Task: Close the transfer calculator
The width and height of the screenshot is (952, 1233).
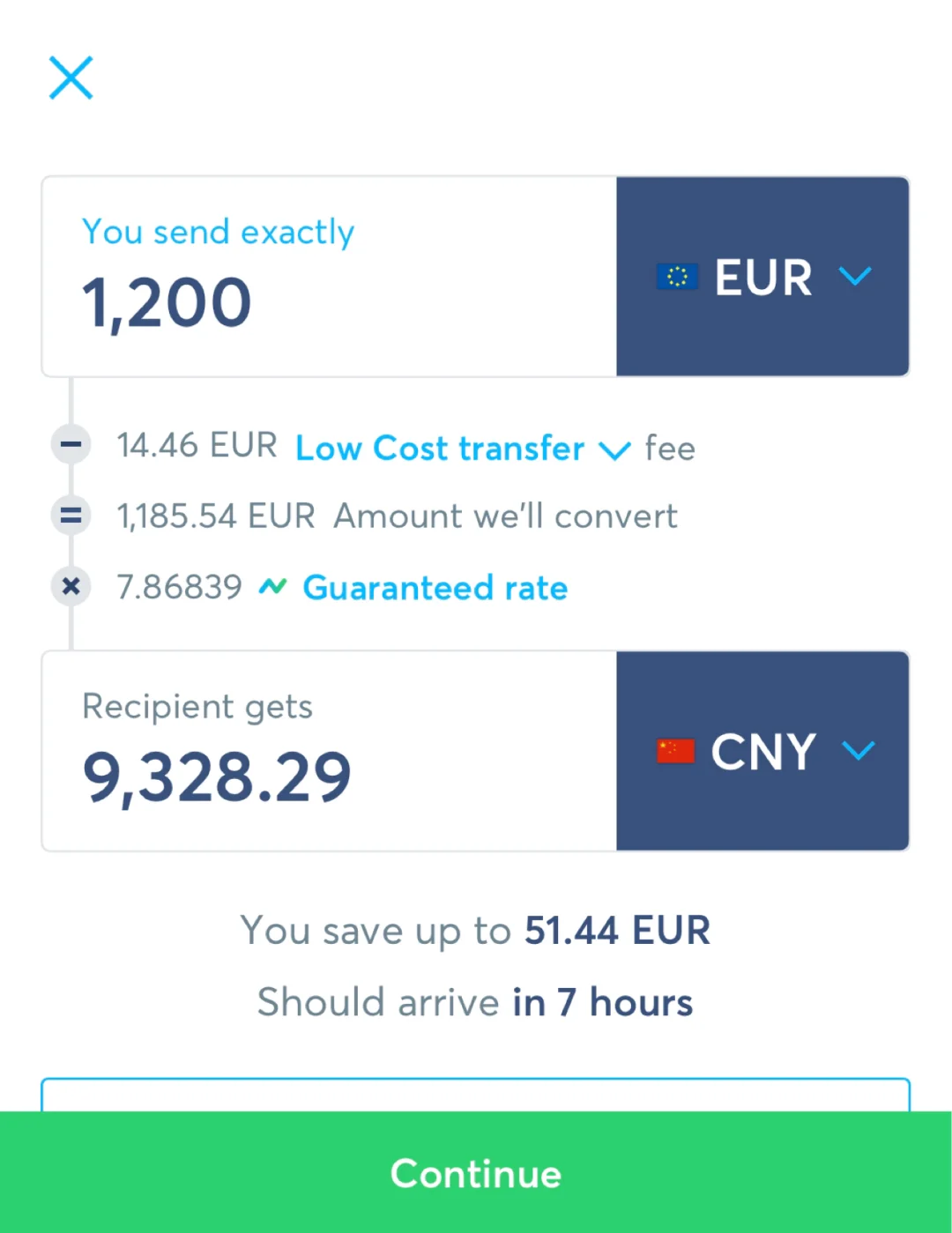Action: 71,78
